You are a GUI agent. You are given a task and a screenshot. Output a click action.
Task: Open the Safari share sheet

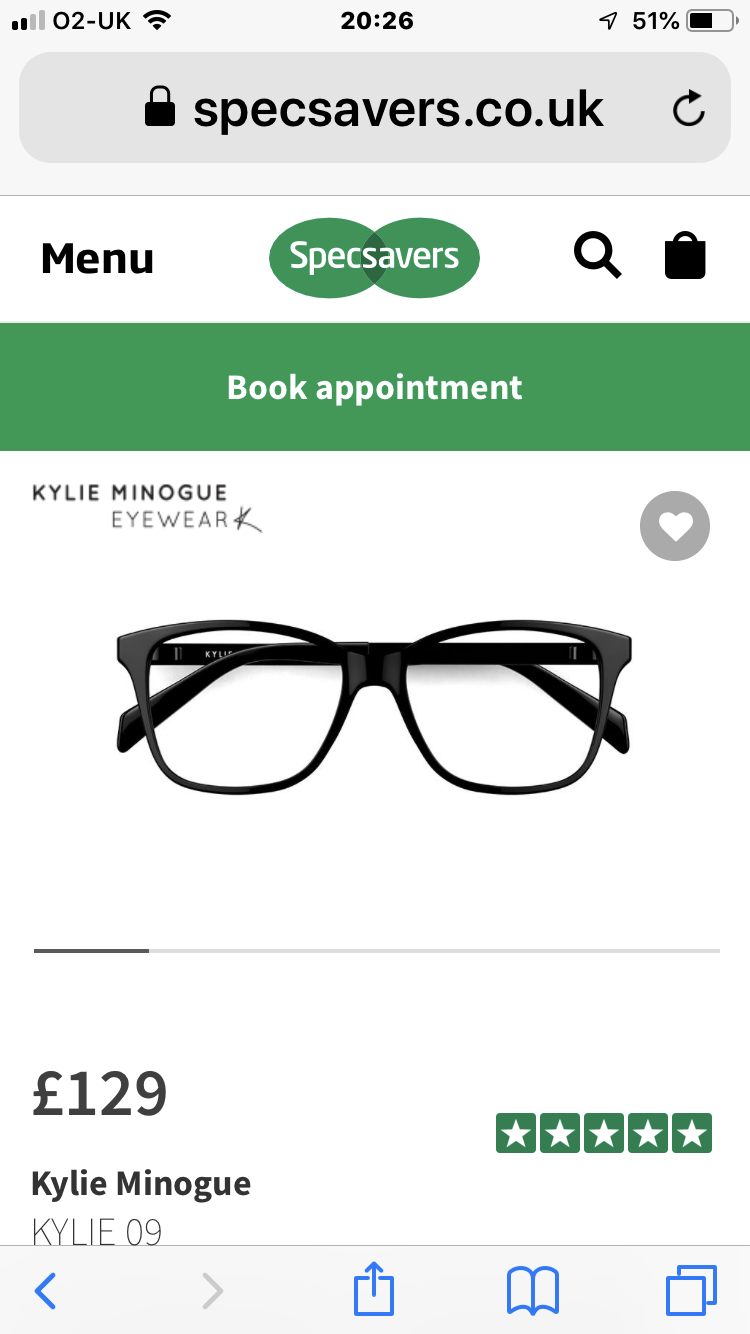[x=374, y=1288]
